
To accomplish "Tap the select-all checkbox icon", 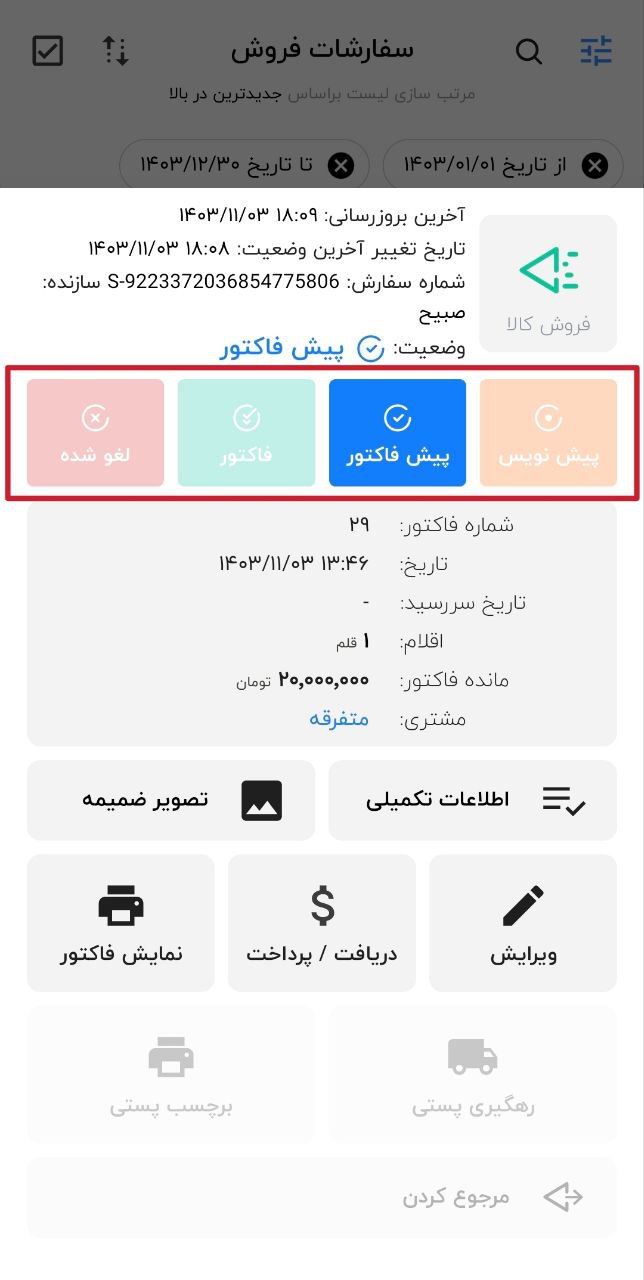I will click(48, 50).
